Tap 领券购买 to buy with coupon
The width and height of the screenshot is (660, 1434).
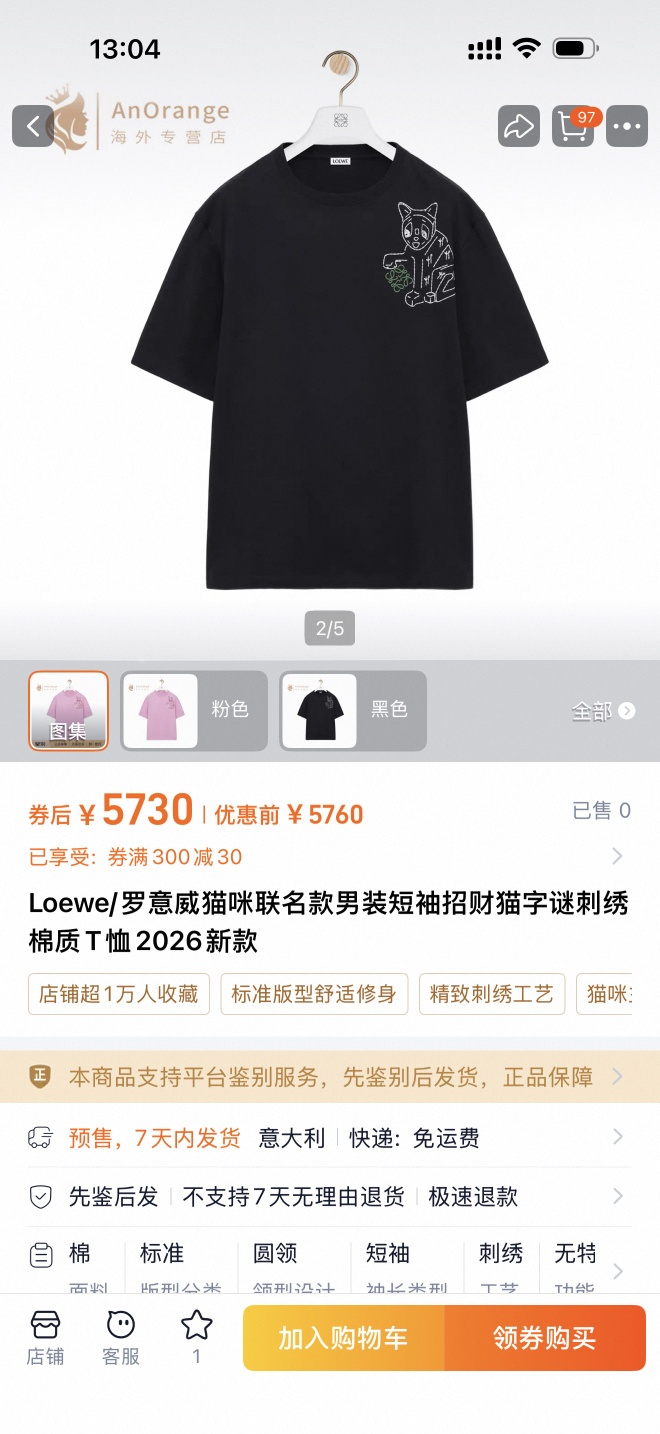click(544, 1338)
